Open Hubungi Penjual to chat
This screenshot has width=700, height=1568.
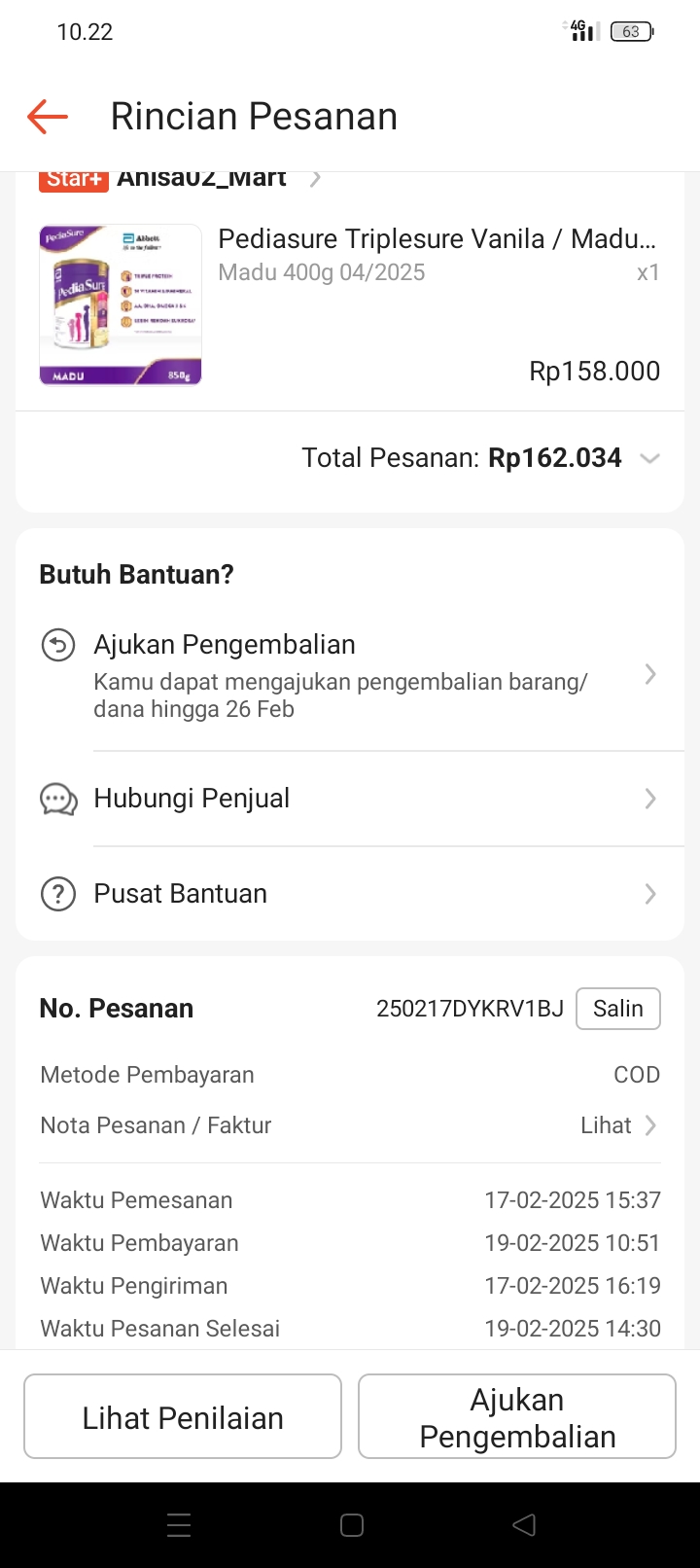coord(350,799)
